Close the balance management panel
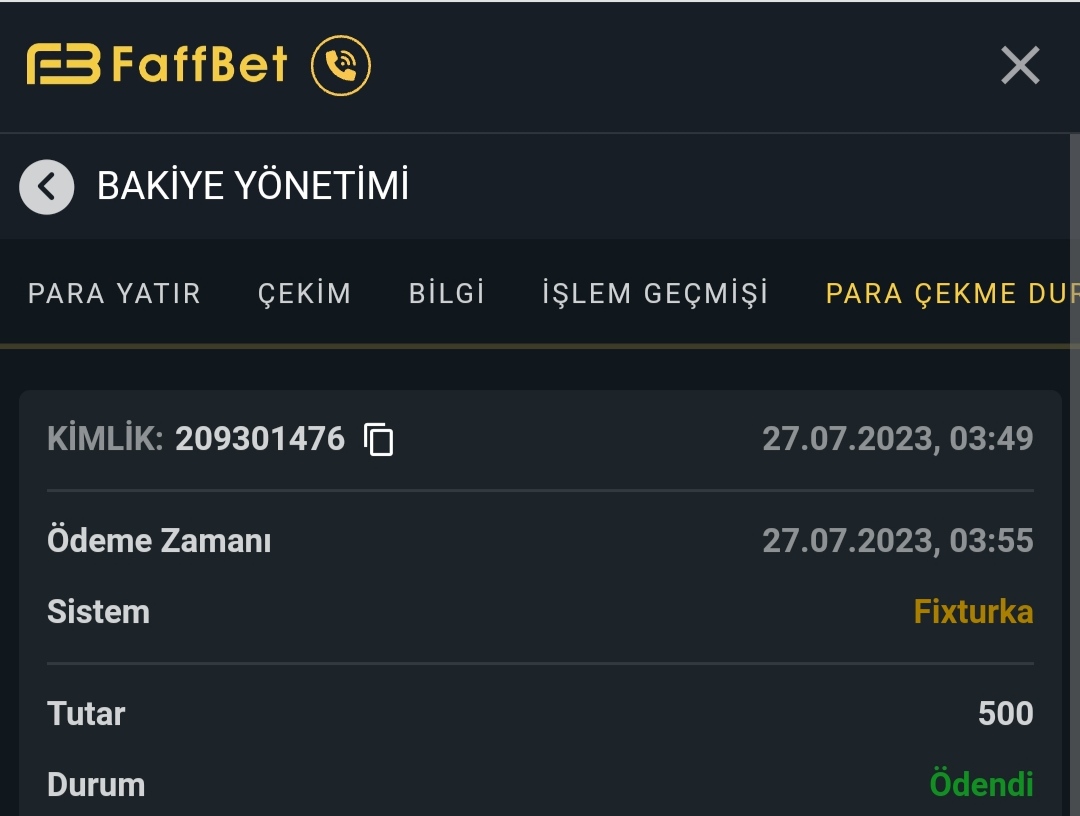Screen dimensions: 1080x816 [x=1020, y=66]
